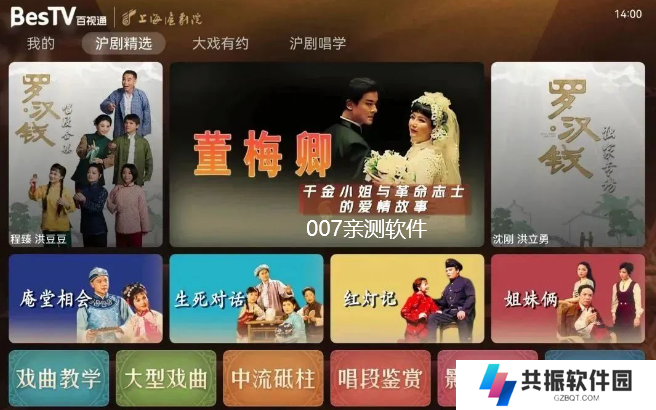Image resolution: width=656 pixels, height=410 pixels.
Task: Open the 大戏有约 tab
Action: (220, 43)
